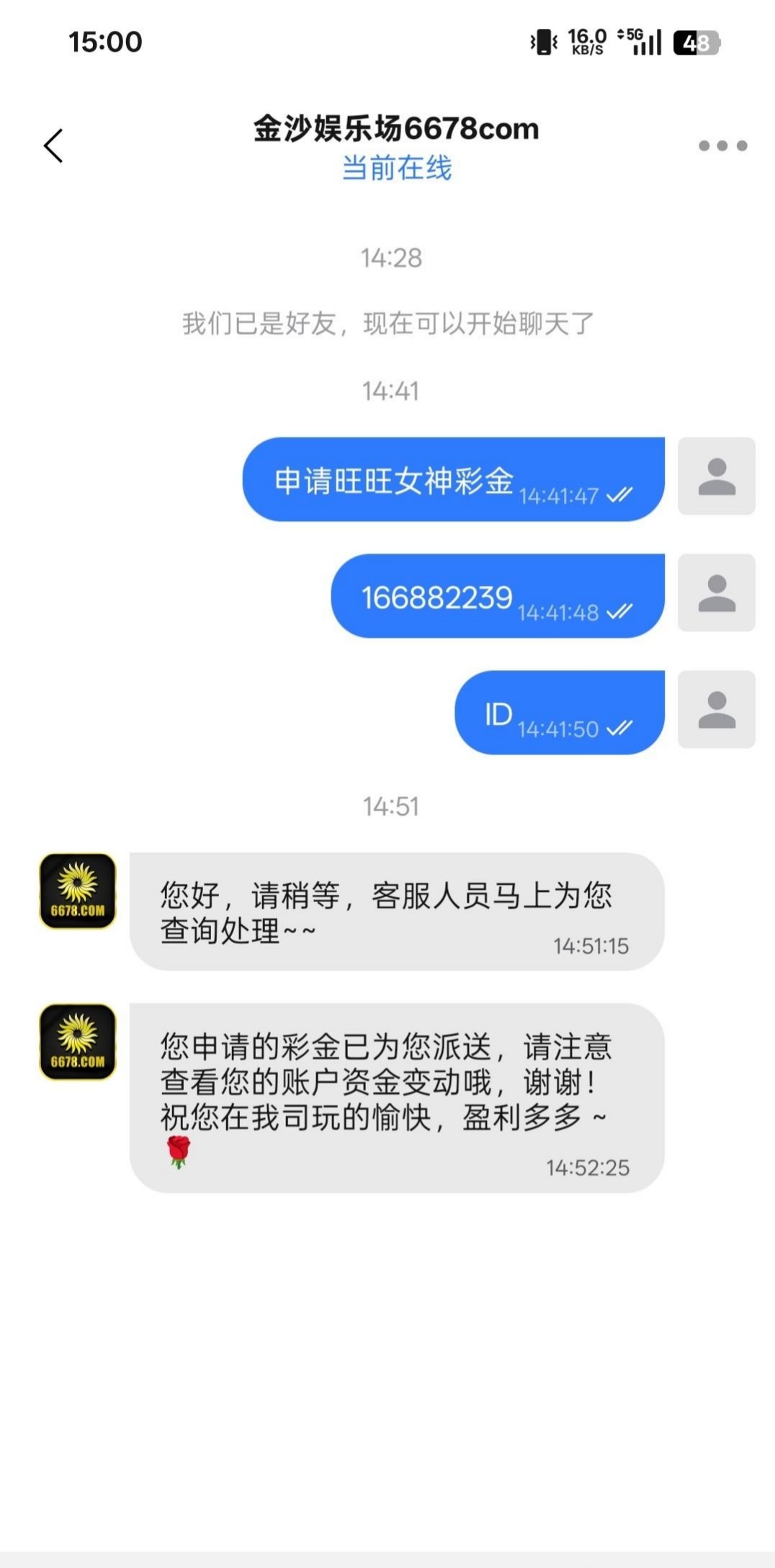Go back from the chat conversation

tap(54, 146)
